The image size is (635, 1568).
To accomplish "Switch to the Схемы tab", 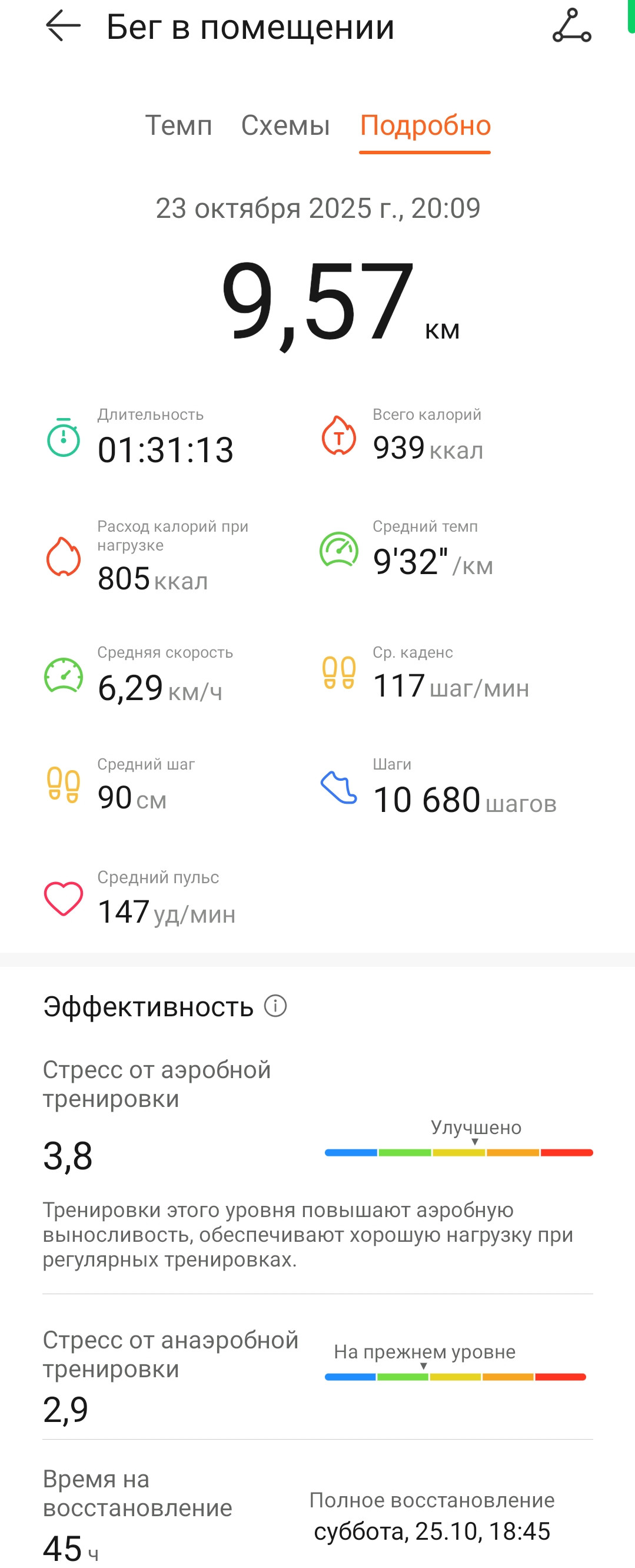I will pyautogui.click(x=285, y=125).
